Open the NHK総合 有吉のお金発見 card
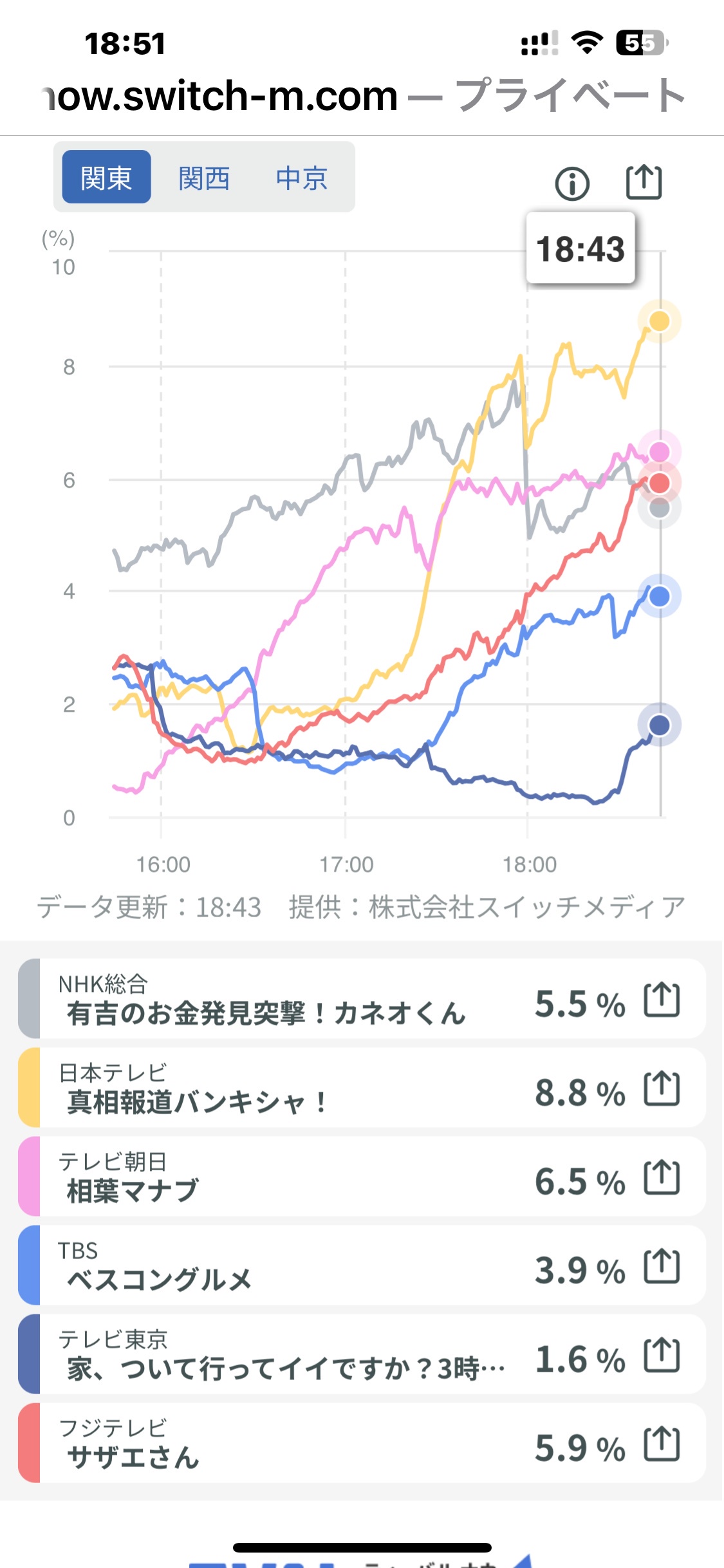This screenshot has height=1568, width=724. pos(270,1000)
